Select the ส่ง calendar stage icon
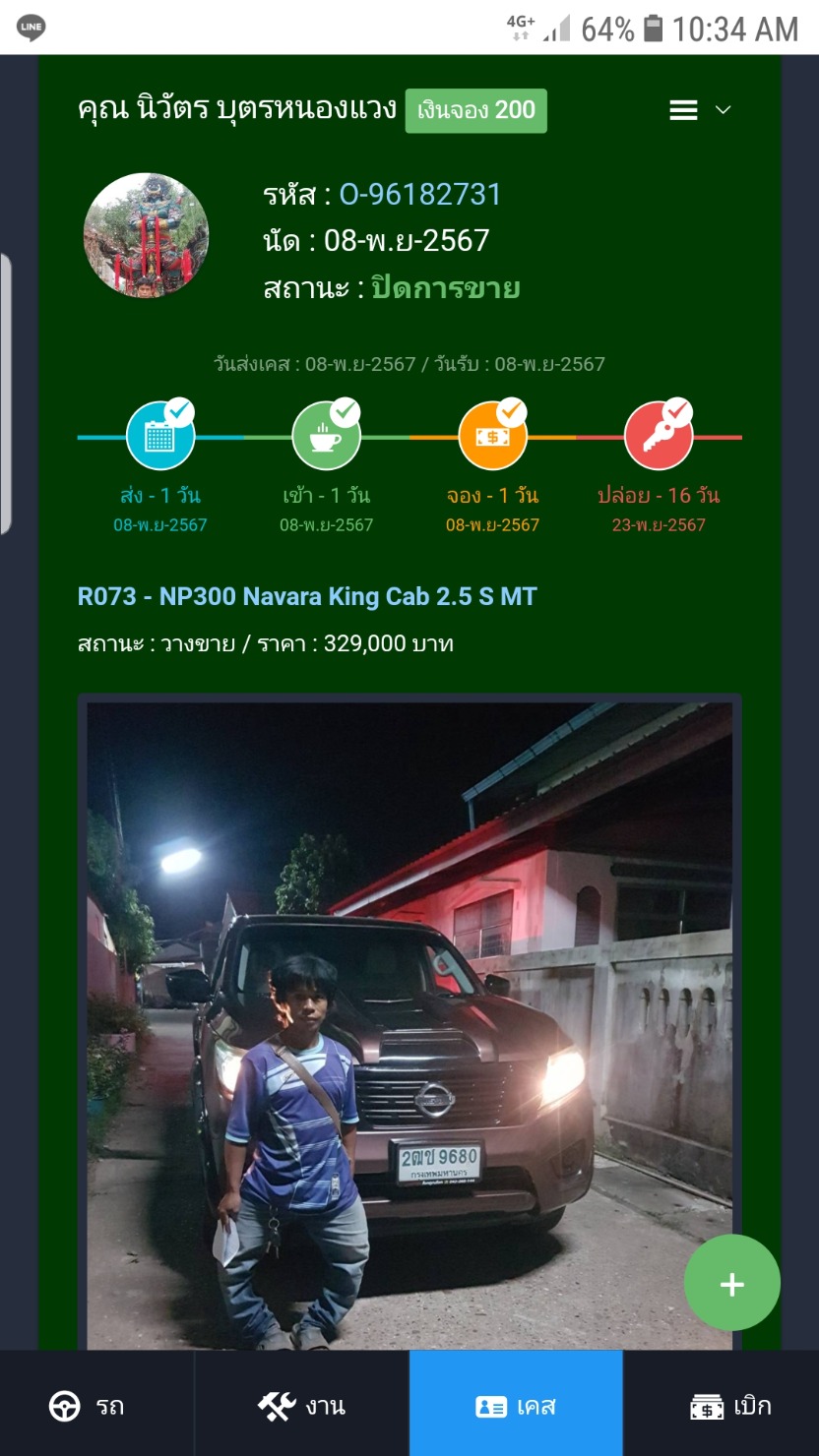819x1456 pixels. [159, 436]
